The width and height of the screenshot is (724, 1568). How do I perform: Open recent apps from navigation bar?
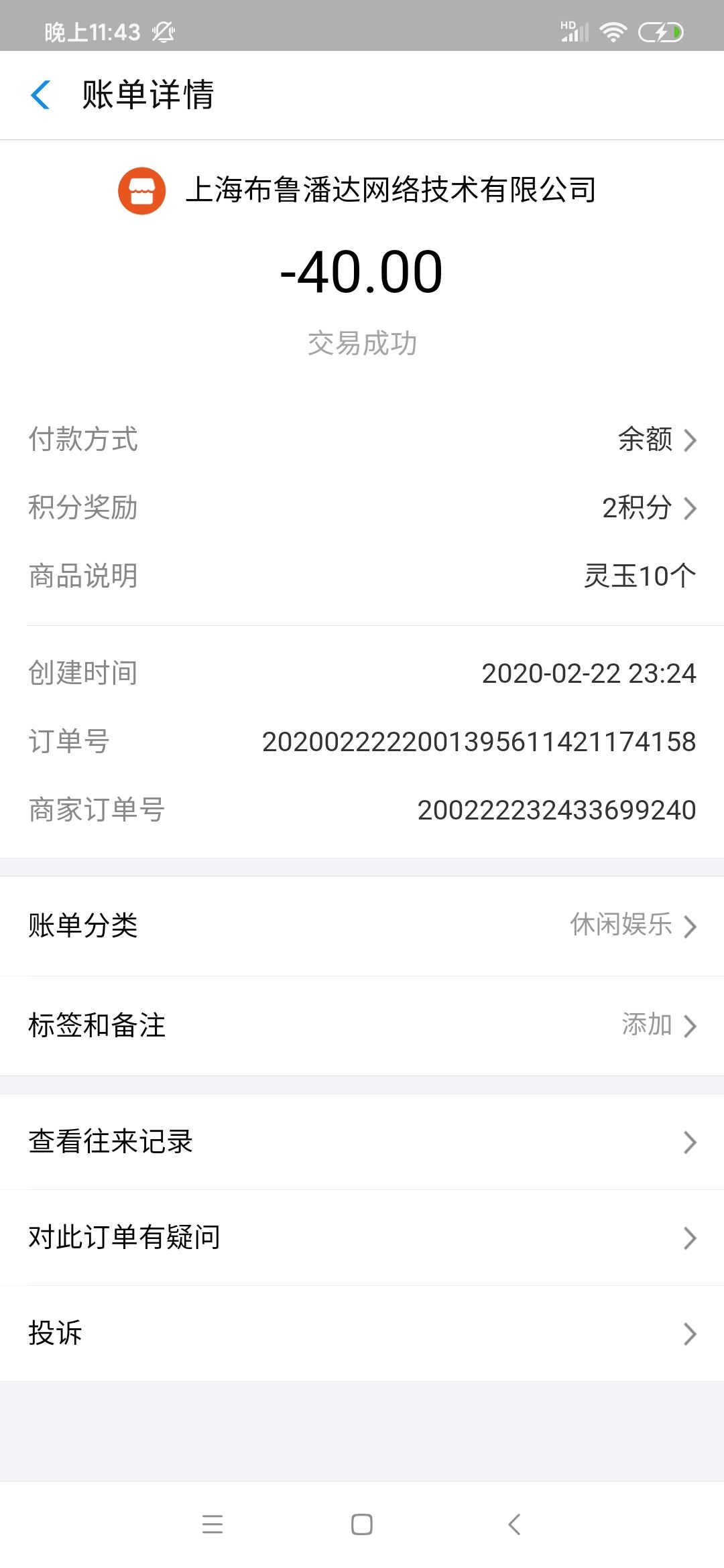213,1524
